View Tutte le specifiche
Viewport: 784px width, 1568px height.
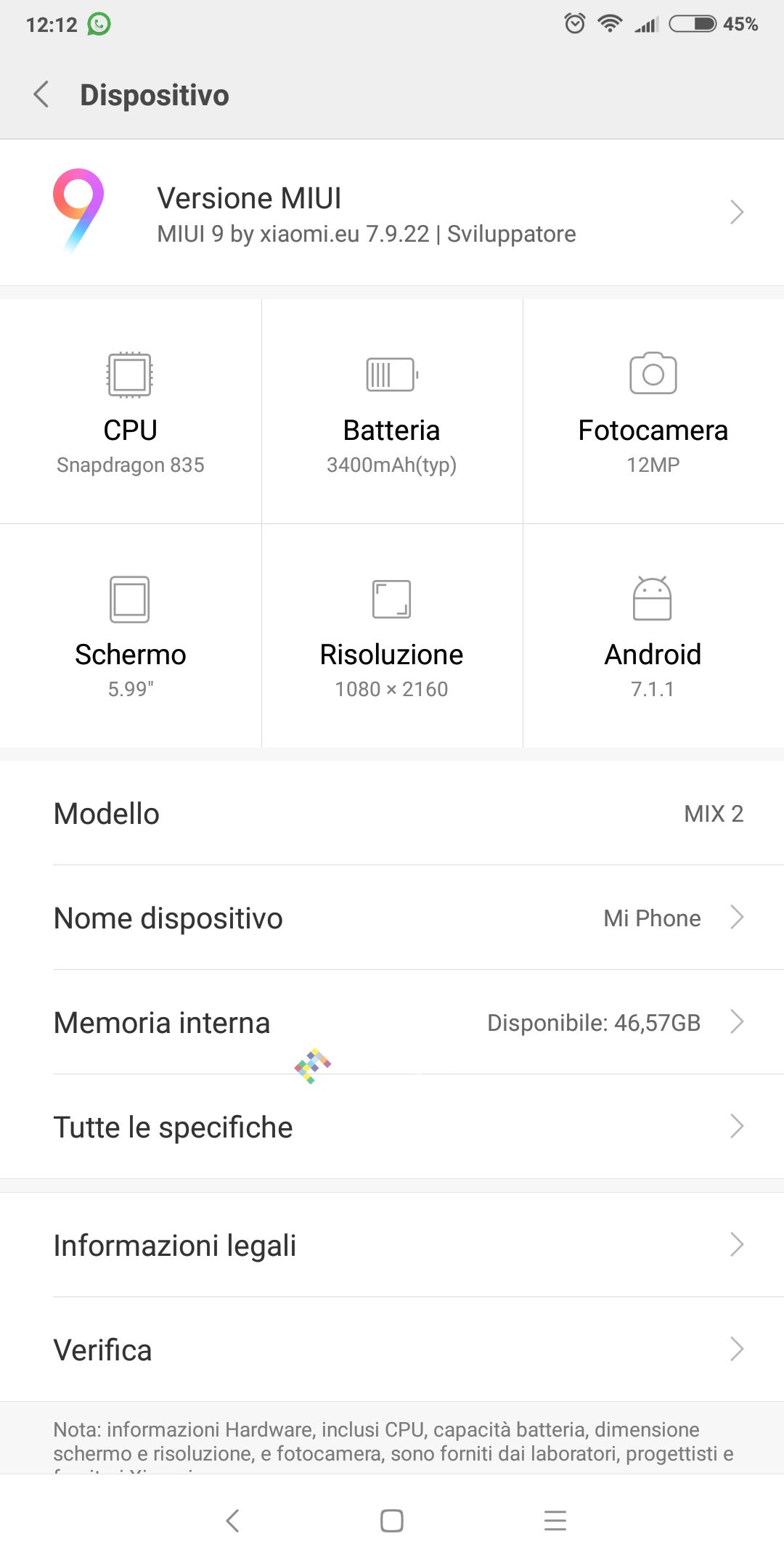tap(392, 1127)
